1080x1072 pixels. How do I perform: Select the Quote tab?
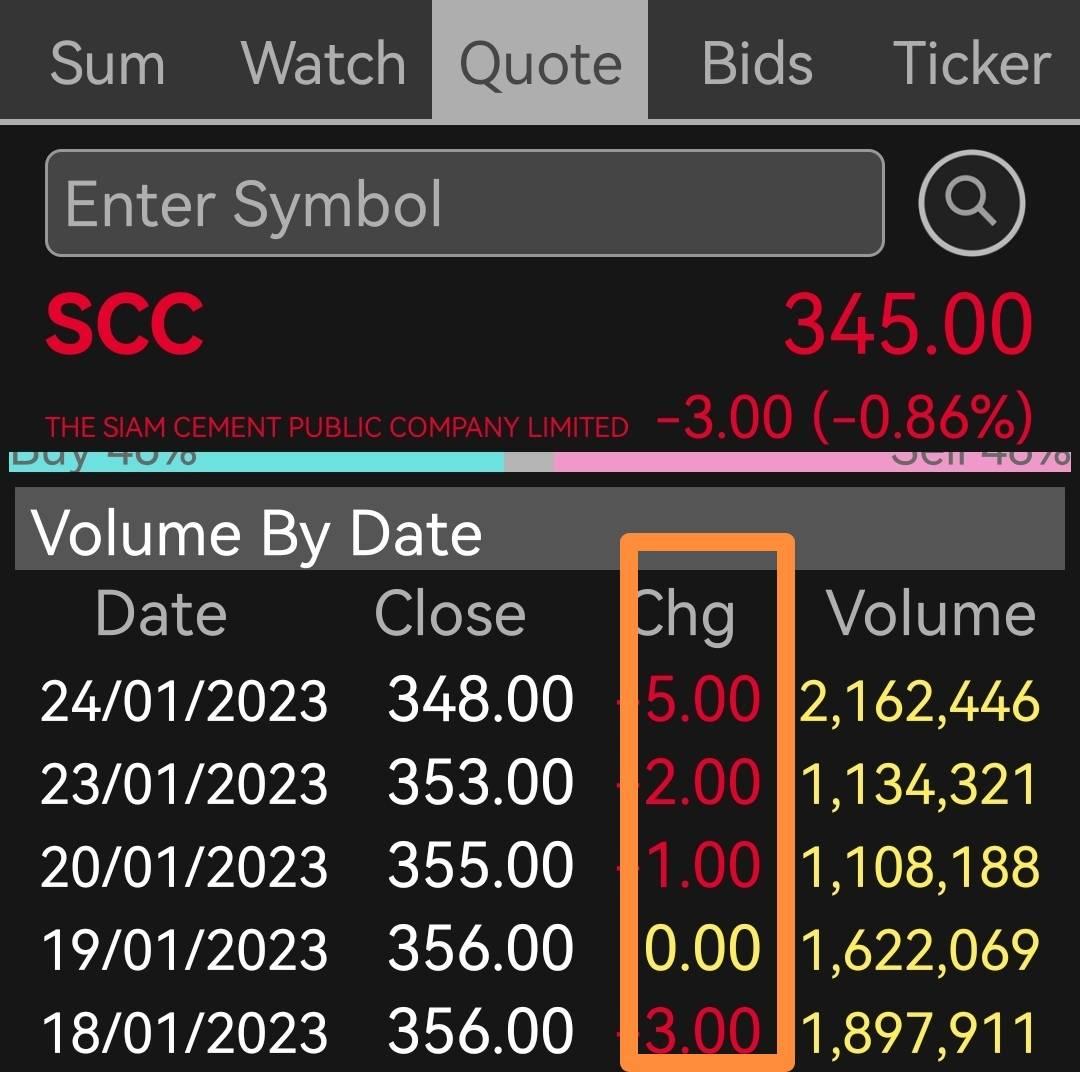pyautogui.click(x=540, y=63)
